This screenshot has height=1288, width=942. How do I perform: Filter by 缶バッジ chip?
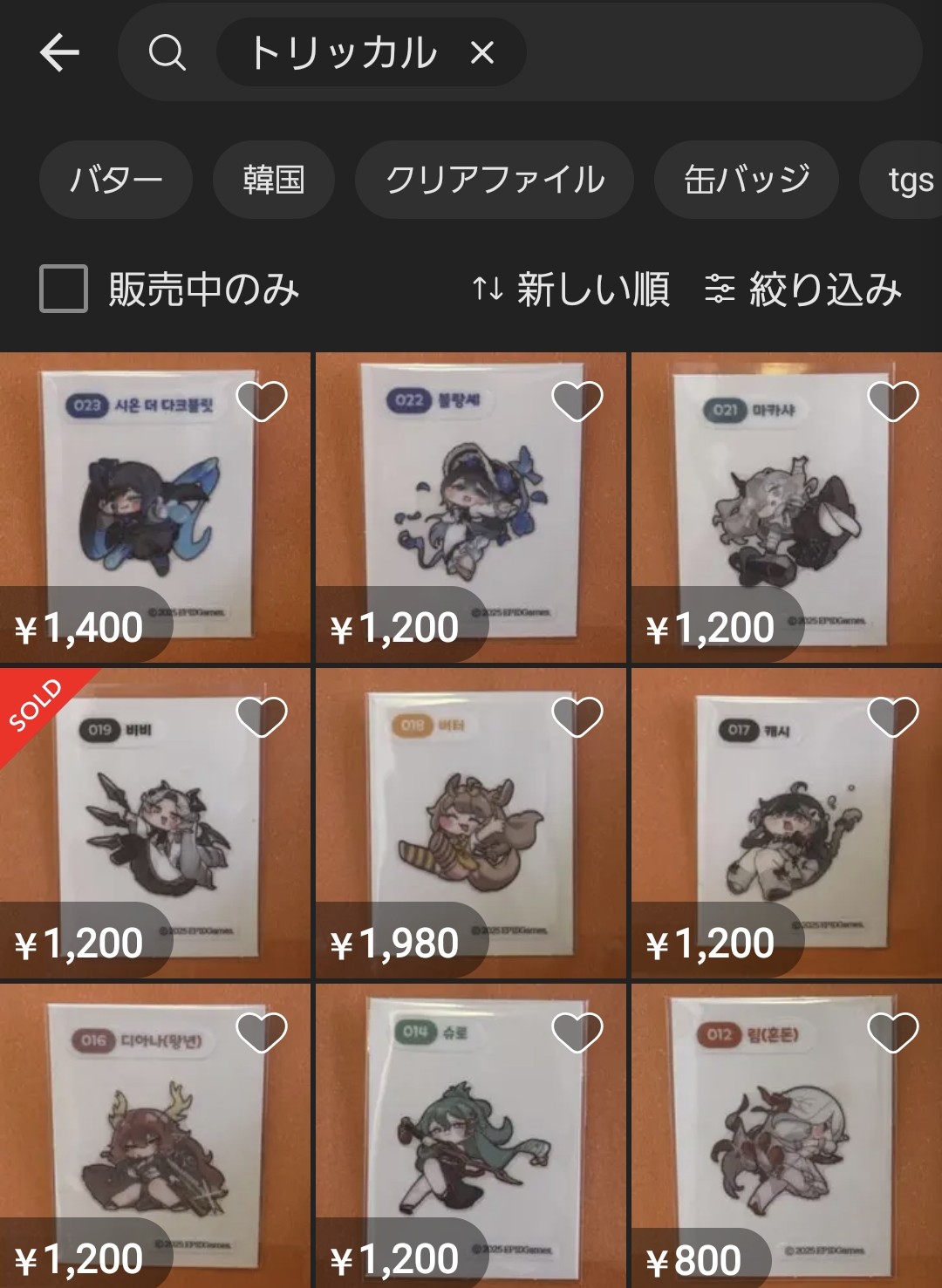(x=747, y=180)
